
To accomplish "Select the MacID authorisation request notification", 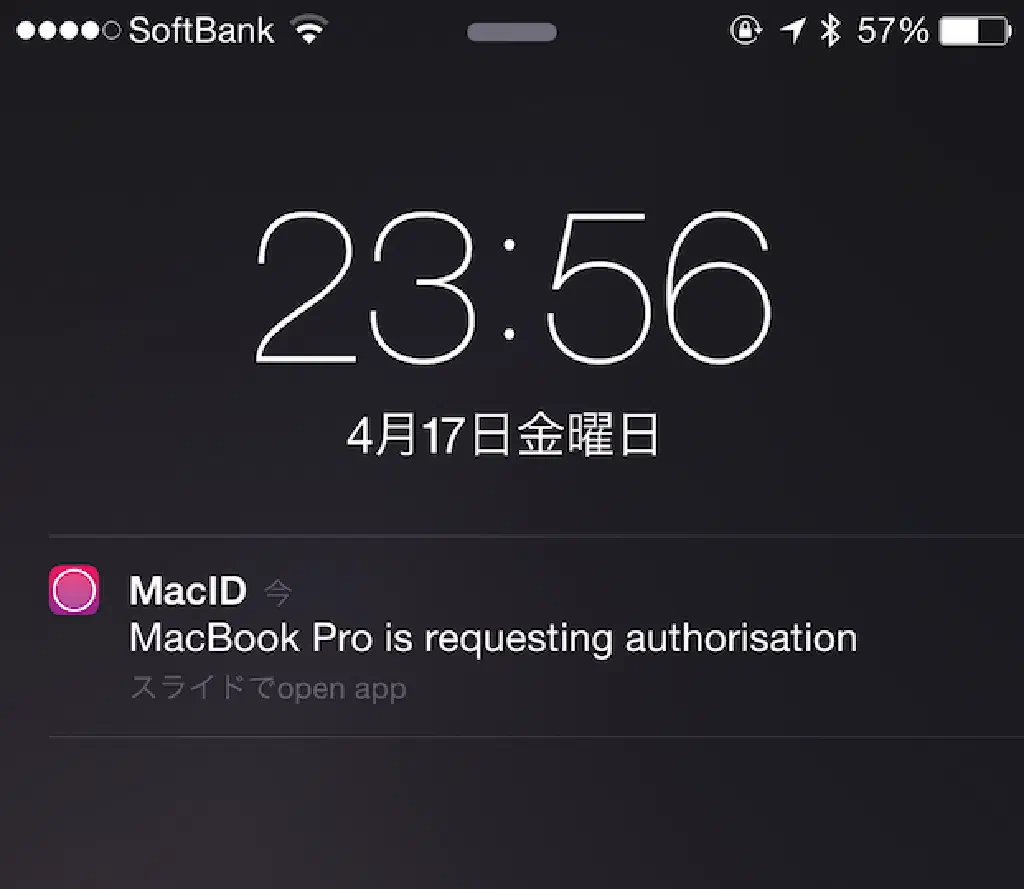I will (x=492, y=637).
